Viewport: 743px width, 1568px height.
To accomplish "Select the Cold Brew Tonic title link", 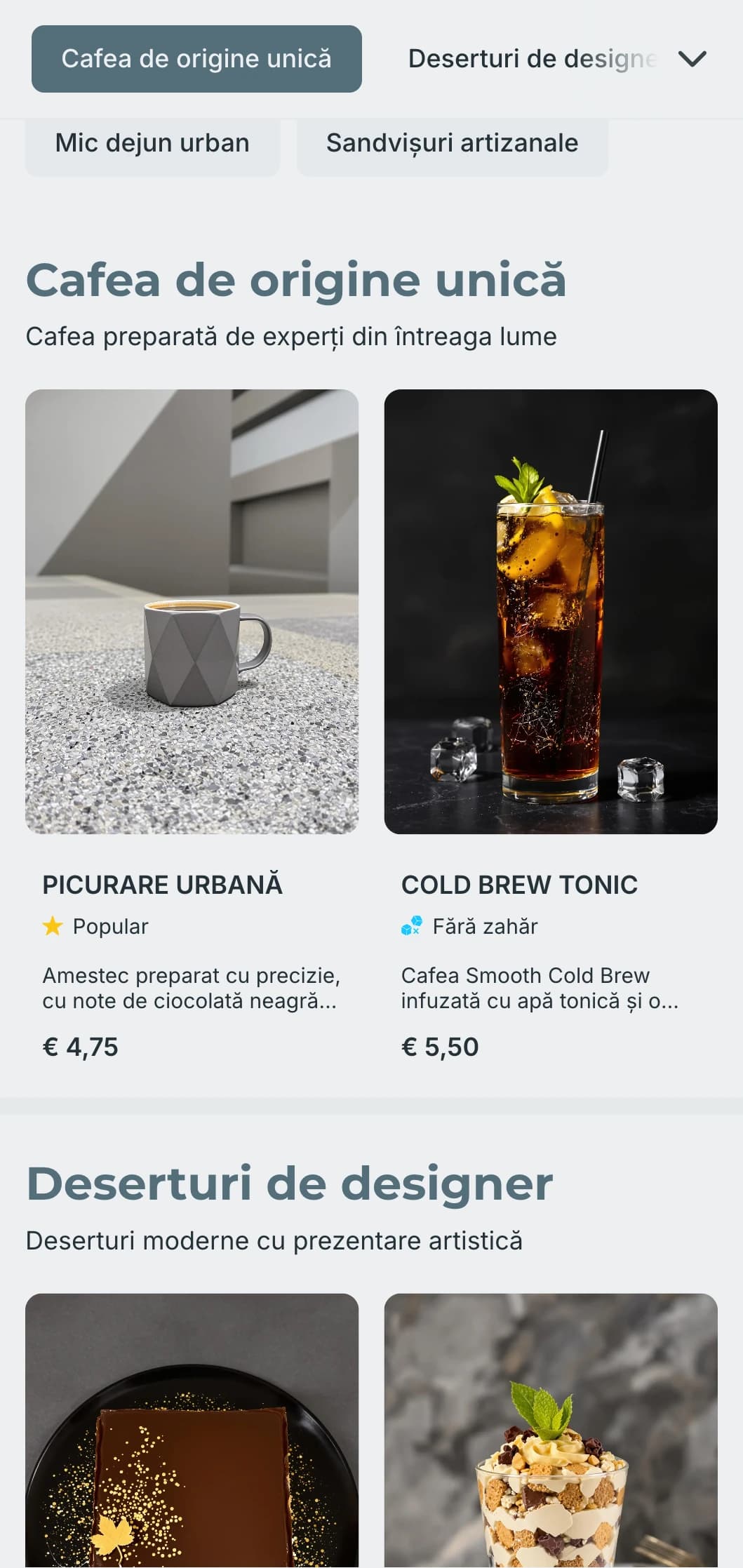I will point(519,885).
